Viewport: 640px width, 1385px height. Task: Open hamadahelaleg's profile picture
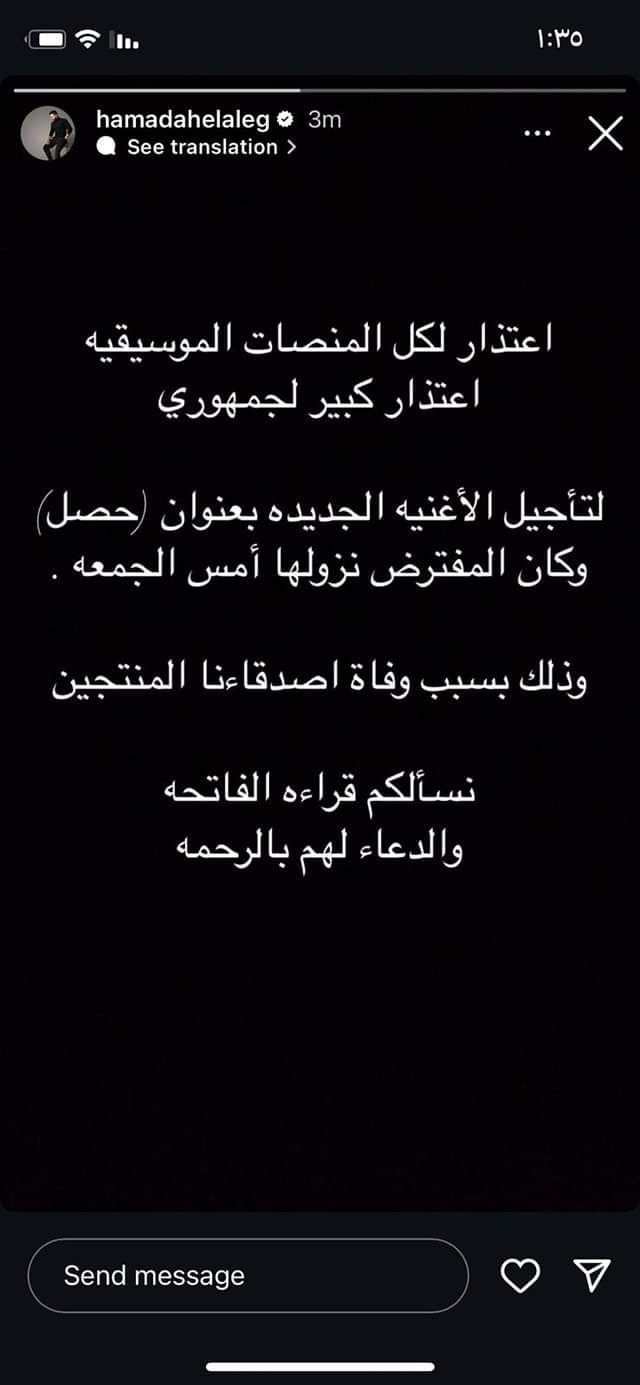[48, 132]
